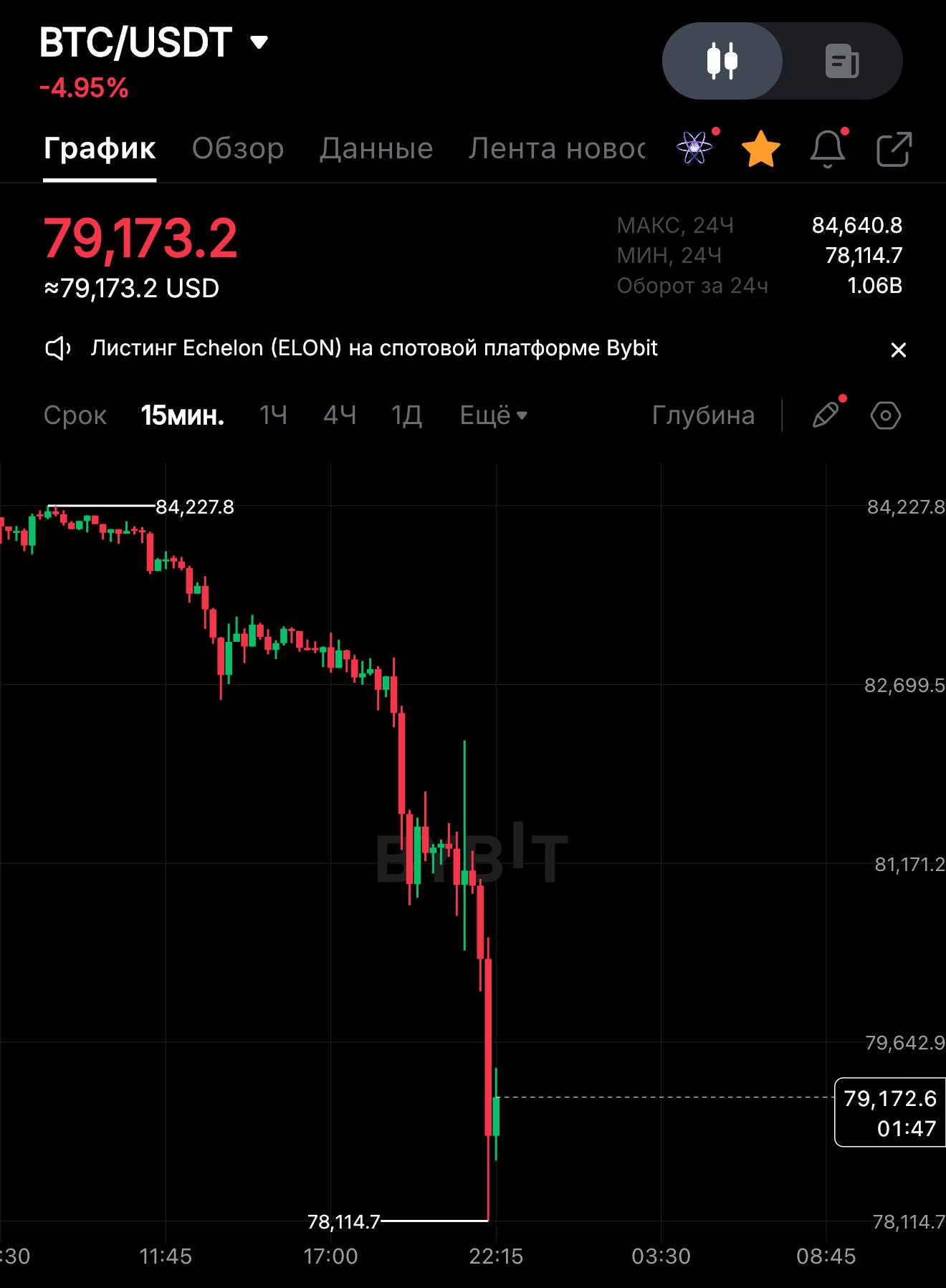Open chart settings hexagon icon

pos(885,415)
